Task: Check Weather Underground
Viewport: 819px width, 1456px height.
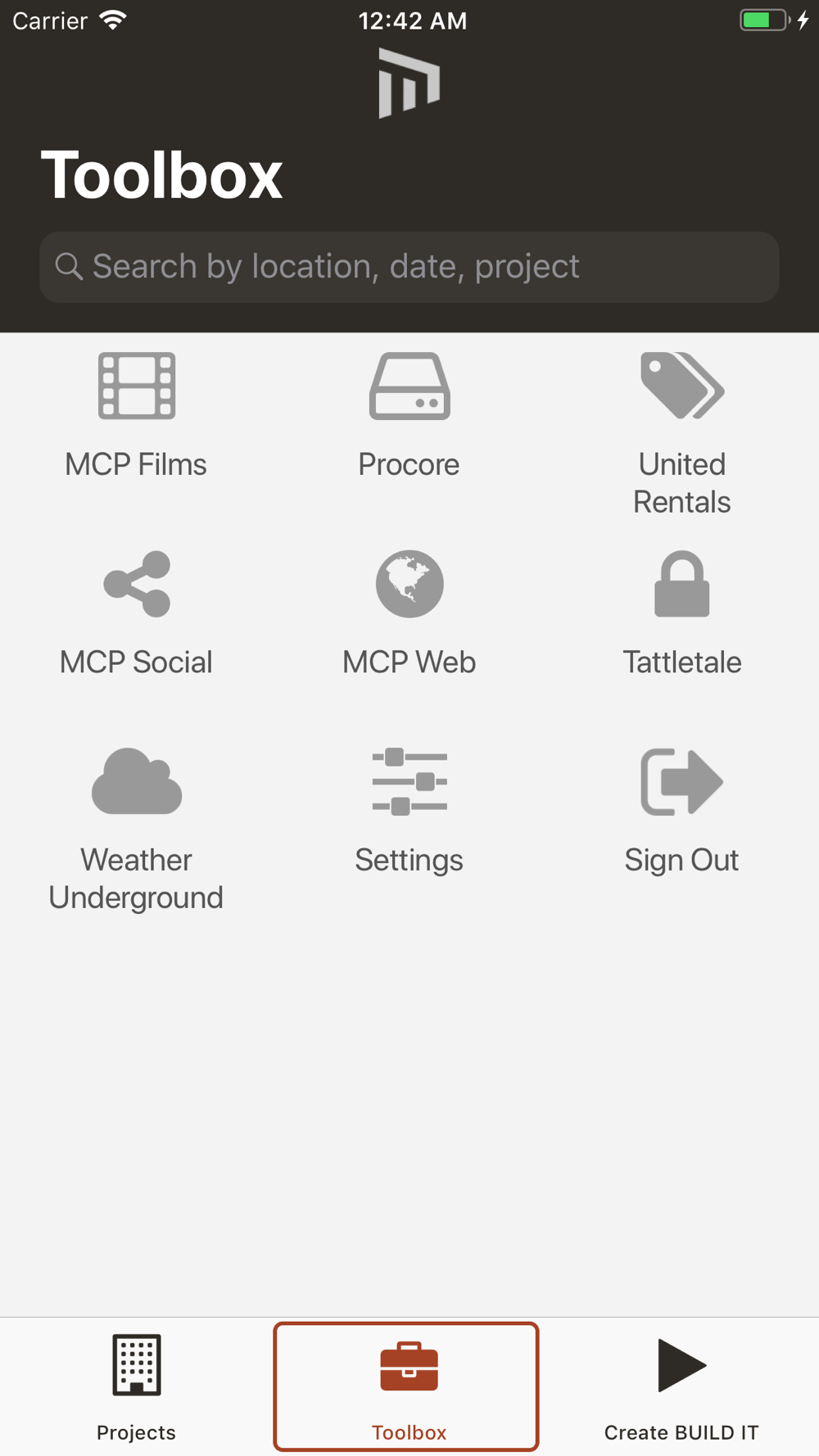Action: tap(136, 830)
